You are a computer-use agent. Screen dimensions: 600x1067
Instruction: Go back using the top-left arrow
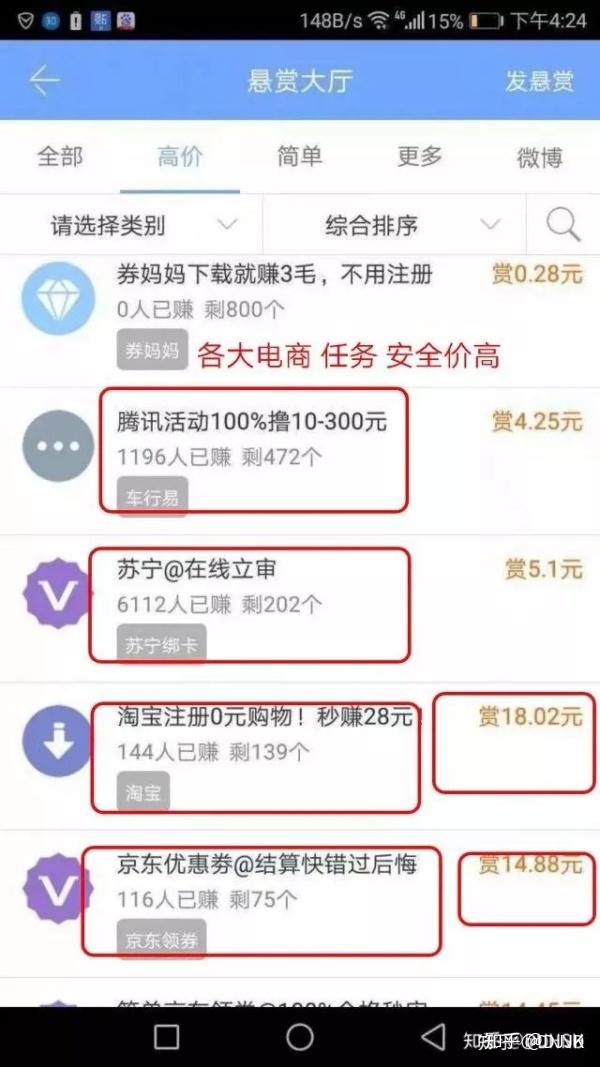pos(45,81)
